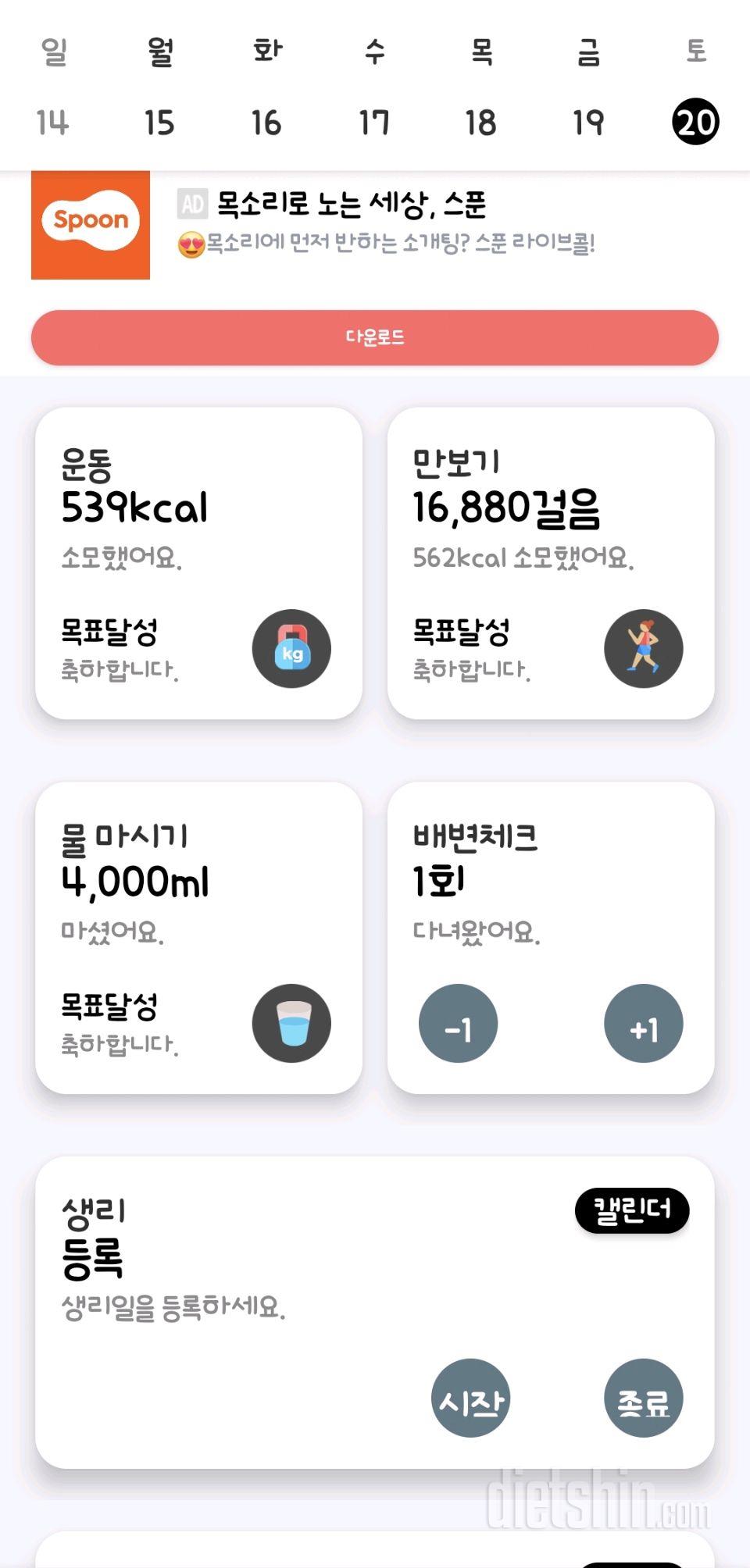Select Monday the 15th

pyautogui.click(x=159, y=122)
